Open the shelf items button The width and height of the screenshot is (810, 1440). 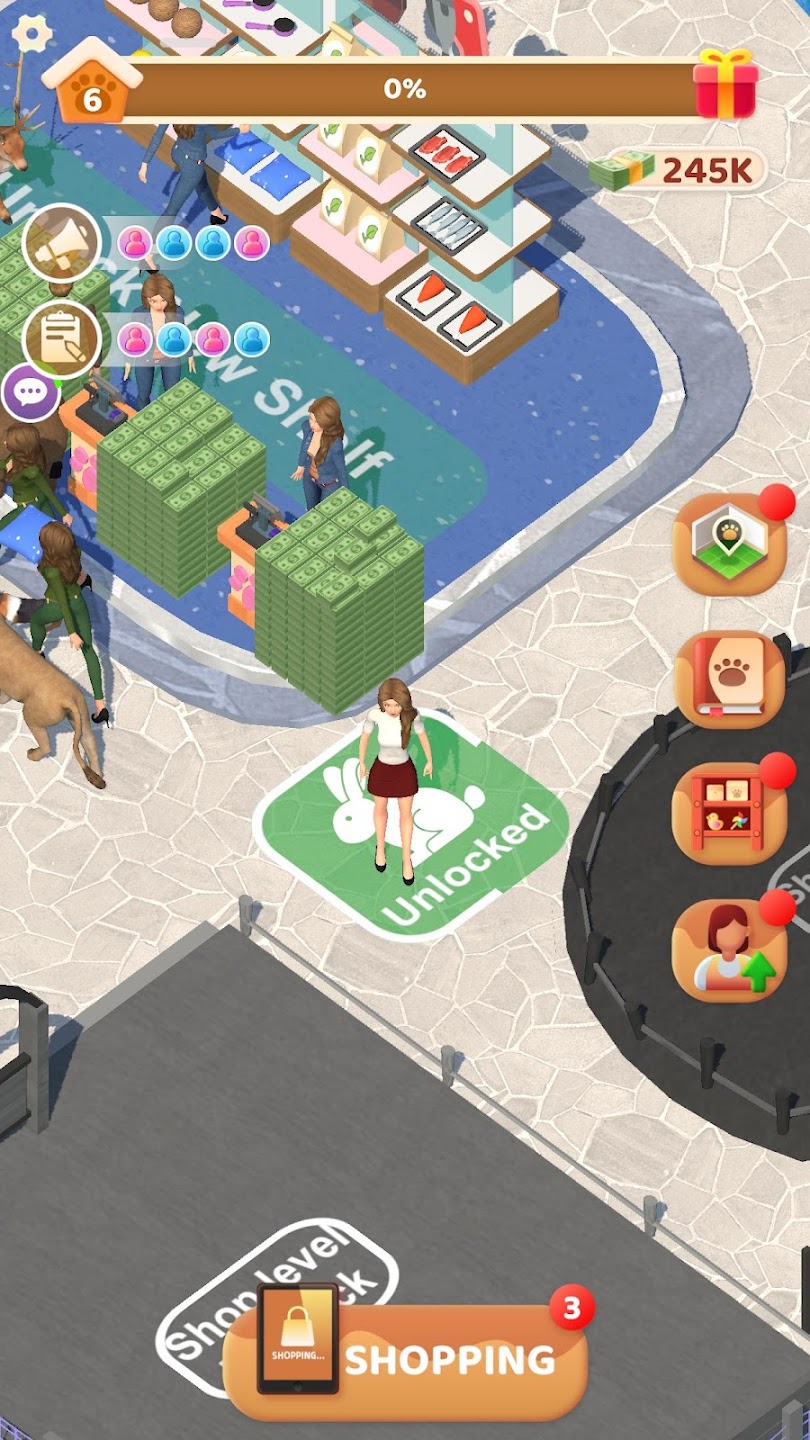pos(729,813)
